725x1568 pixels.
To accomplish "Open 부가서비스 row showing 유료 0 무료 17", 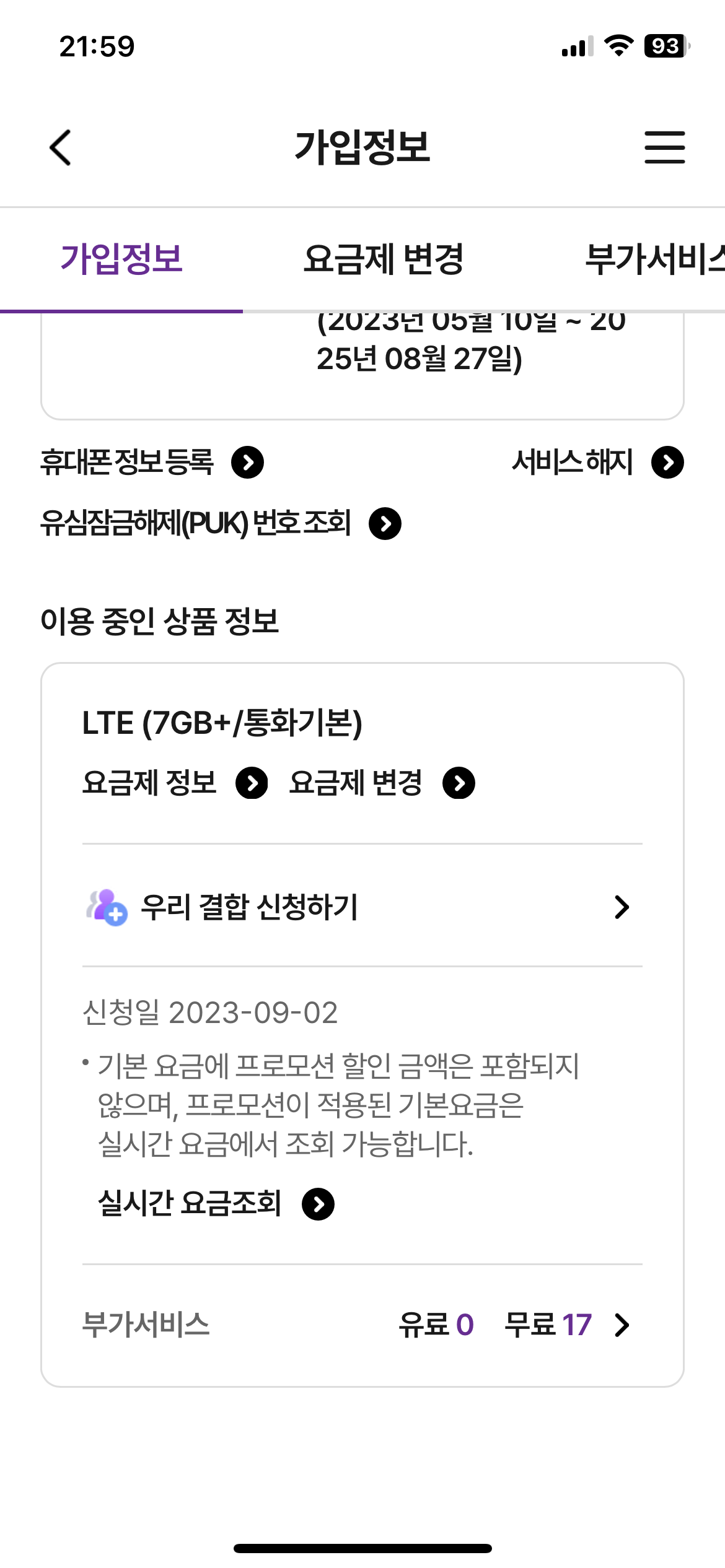I will click(x=362, y=1325).
